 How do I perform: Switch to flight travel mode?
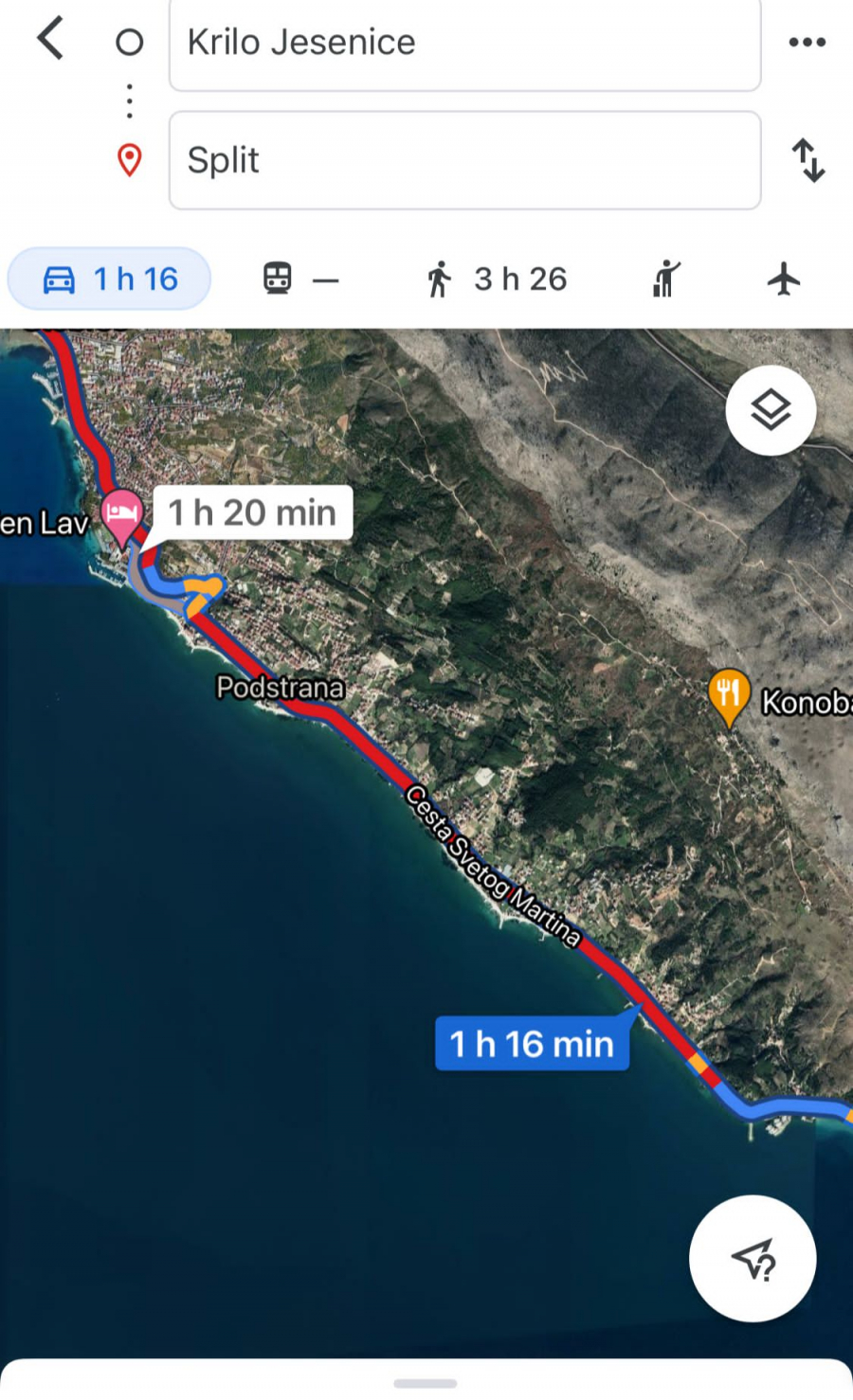[x=784, y=278]
